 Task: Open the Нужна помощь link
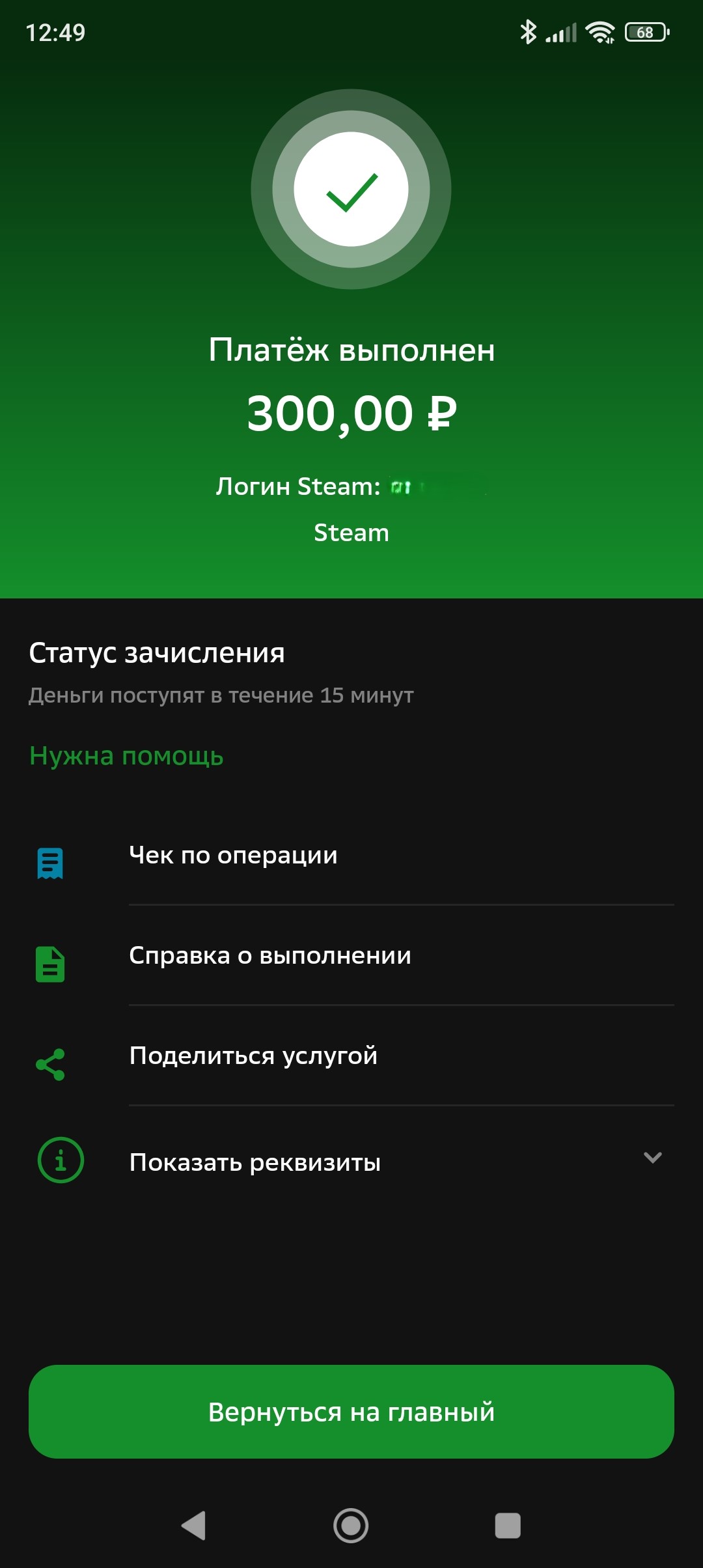126,756
